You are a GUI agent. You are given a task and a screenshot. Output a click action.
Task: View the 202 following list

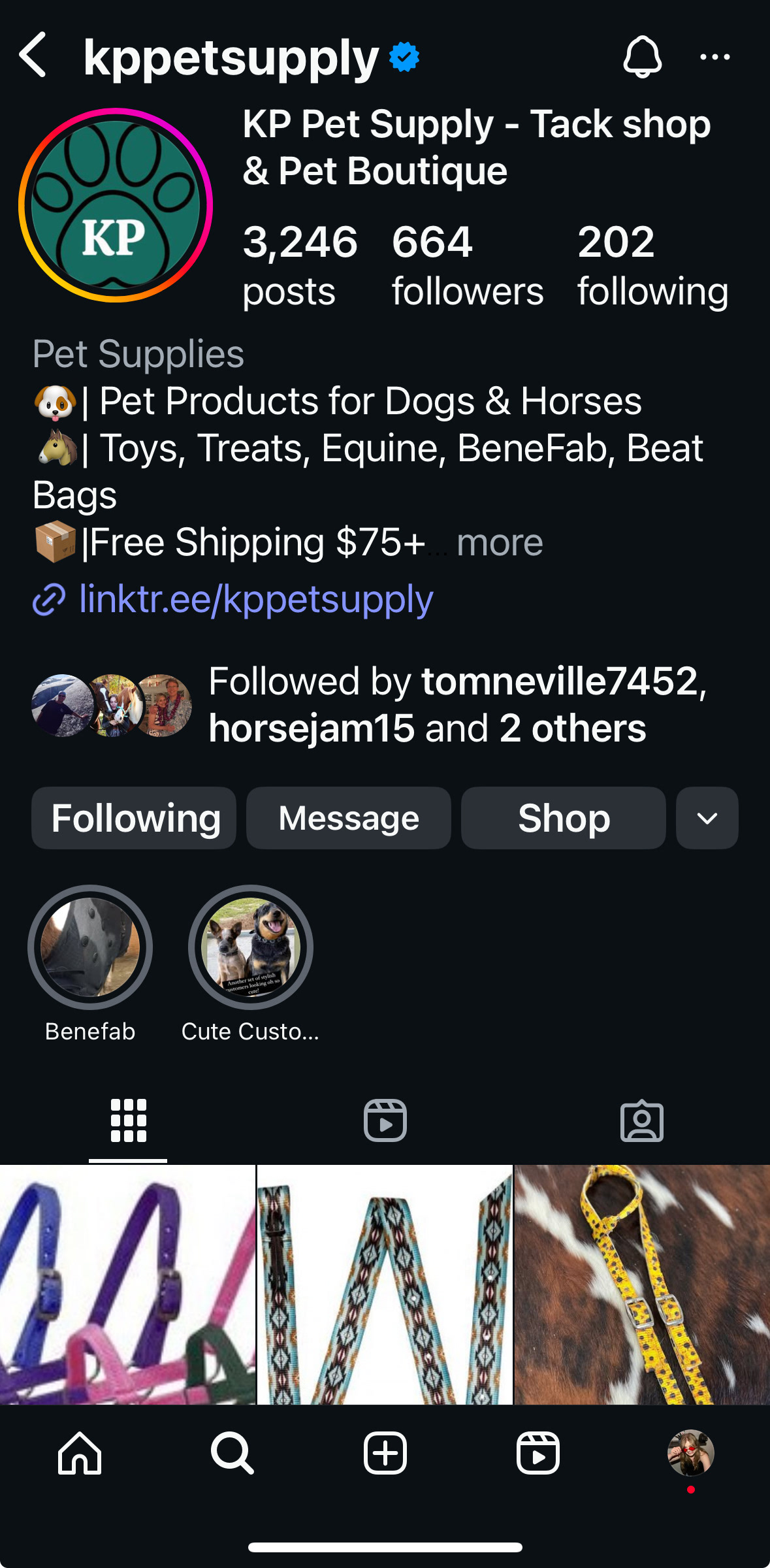pos(652,265)
